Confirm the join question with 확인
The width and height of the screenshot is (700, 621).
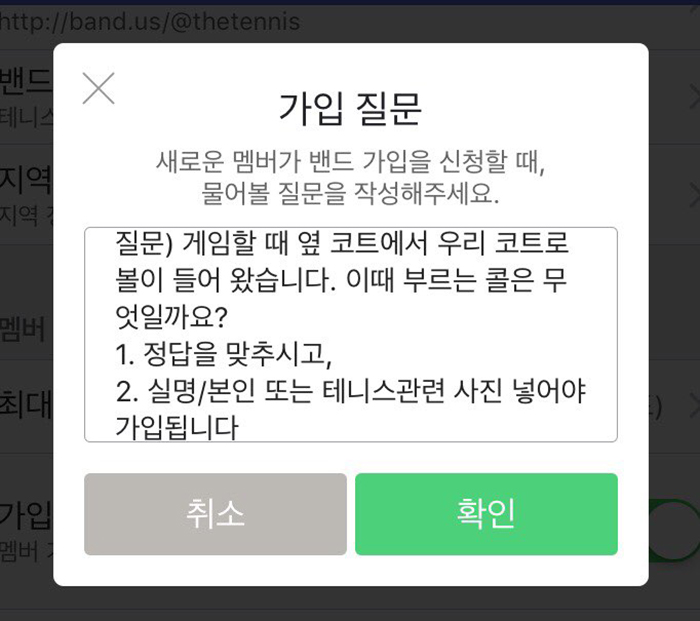pyautogui.click(x=486, y=514)
